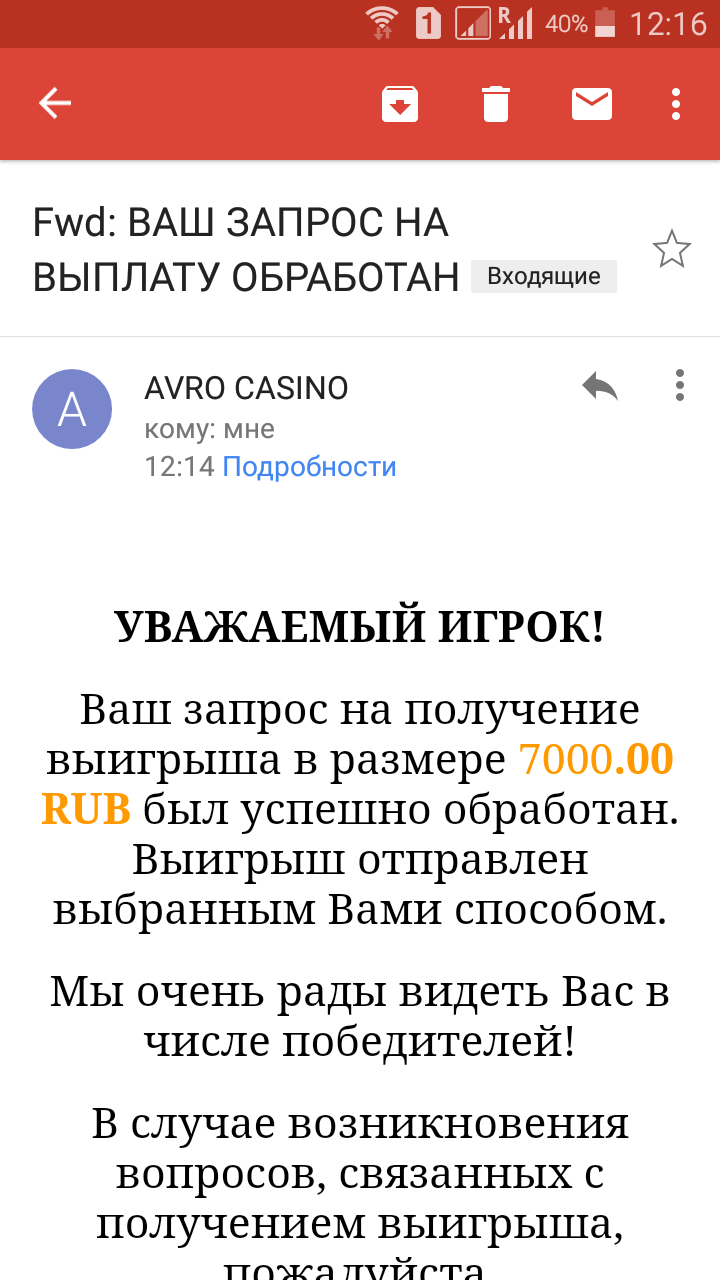Open the Входящие label
This screenshot has height=1280, width=720.
pos(543,276)
